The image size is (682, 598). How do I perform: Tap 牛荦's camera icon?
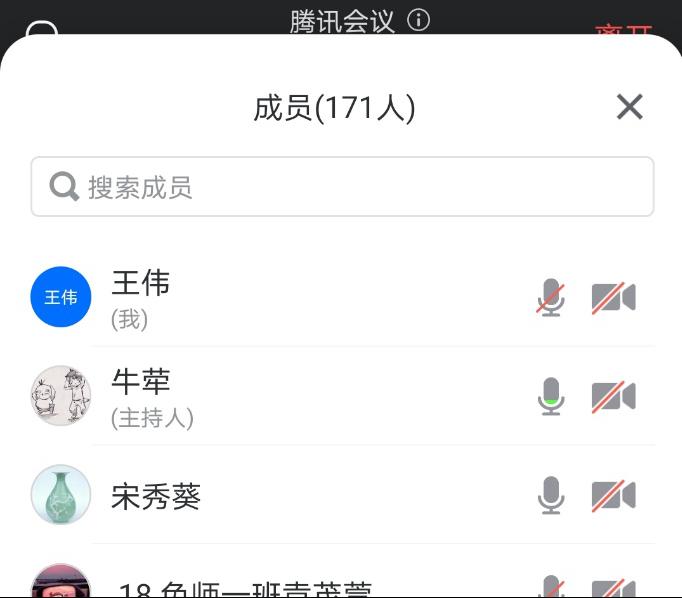click(613, 397)
